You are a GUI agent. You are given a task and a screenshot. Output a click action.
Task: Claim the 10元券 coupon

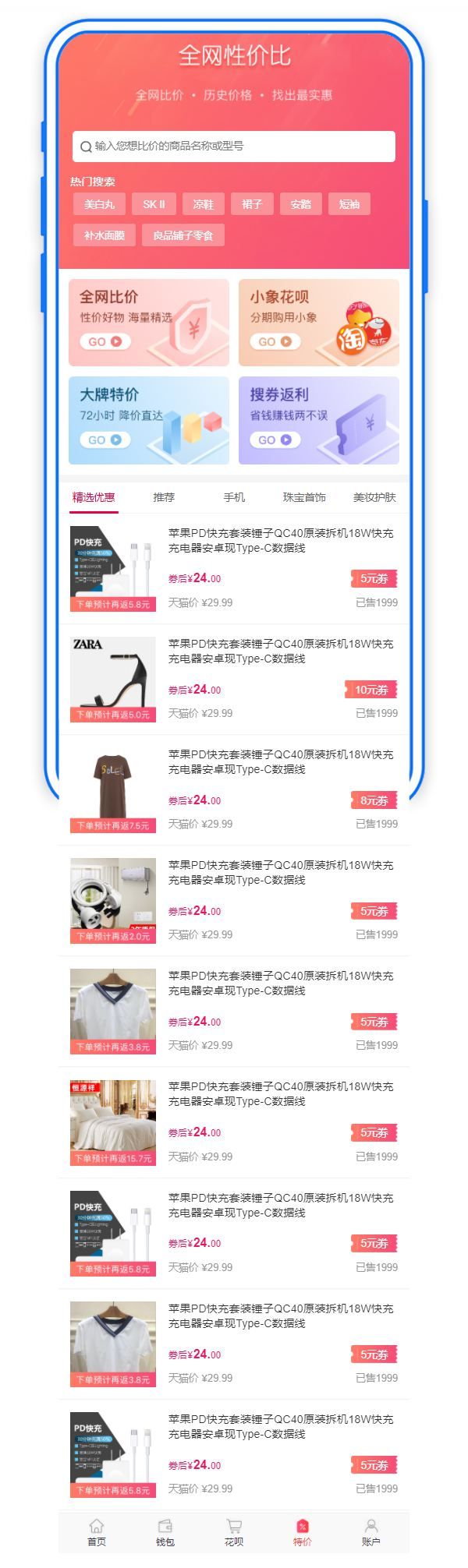click(x=371, y=690)
